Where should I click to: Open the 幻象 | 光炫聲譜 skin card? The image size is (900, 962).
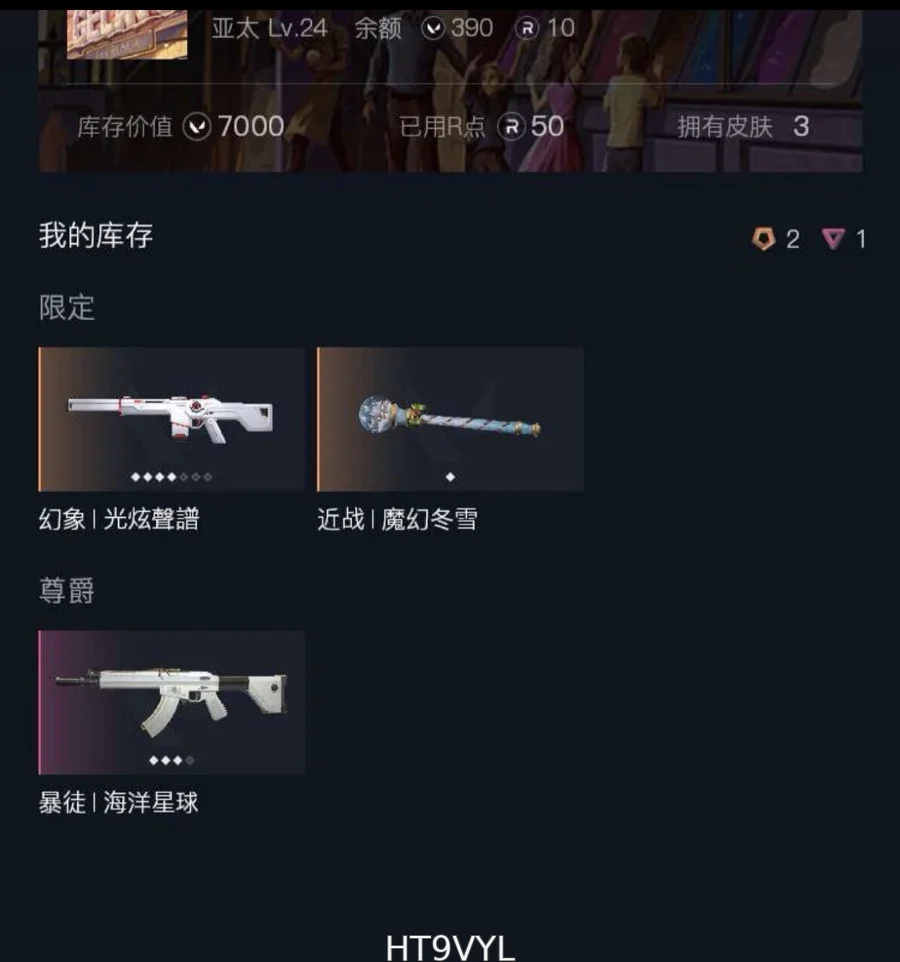pyautogui.click(x=171, y=419)
